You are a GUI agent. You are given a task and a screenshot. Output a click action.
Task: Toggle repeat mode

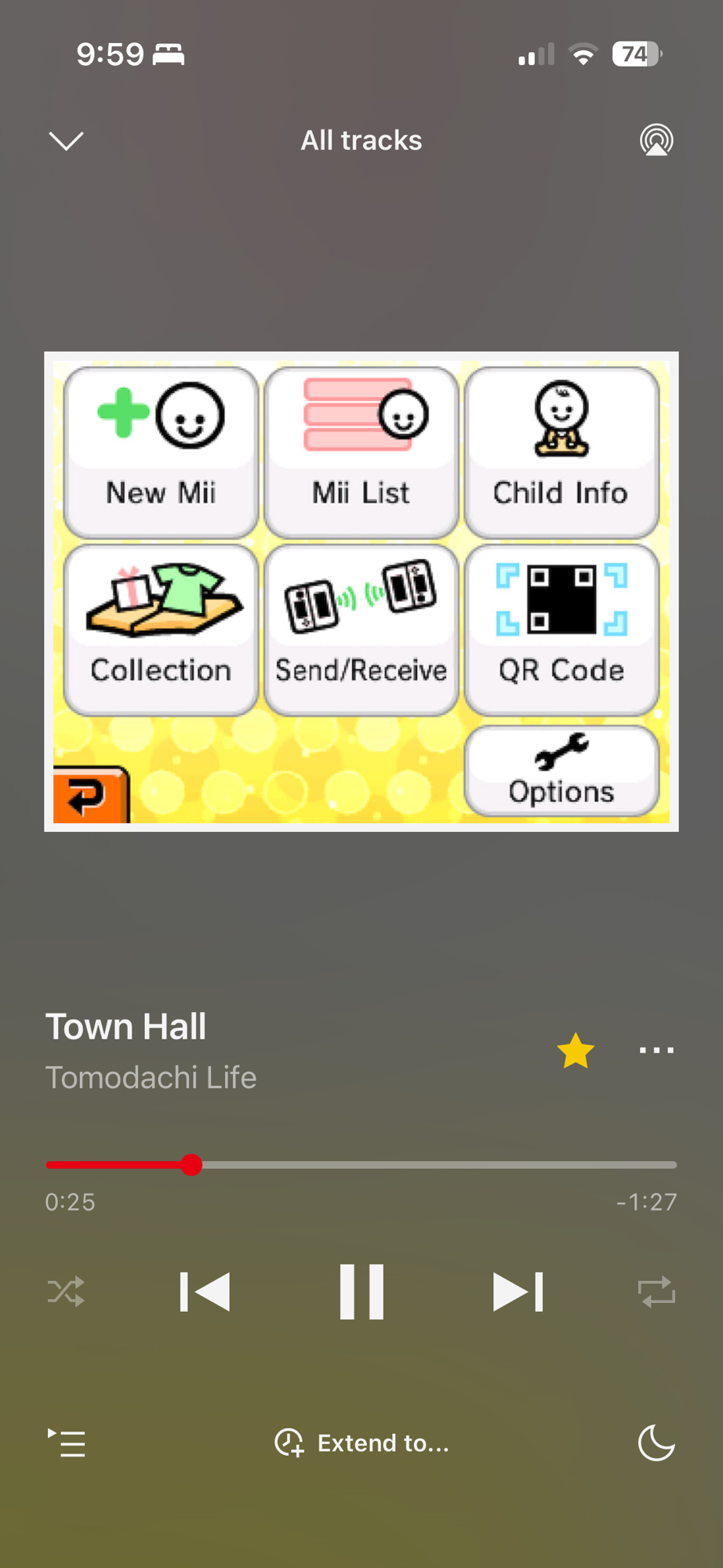[656, 1291]
